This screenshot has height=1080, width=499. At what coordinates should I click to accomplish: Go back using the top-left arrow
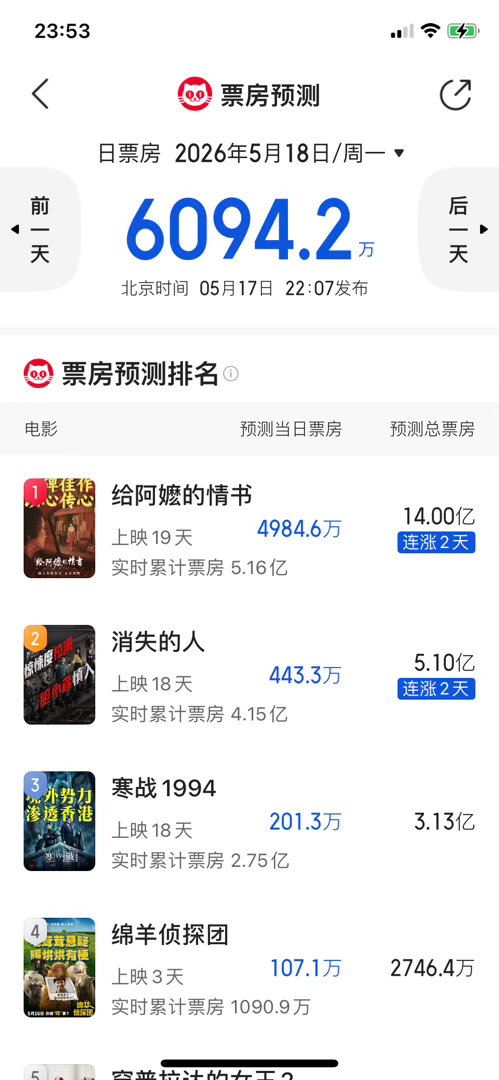[41, 94]
